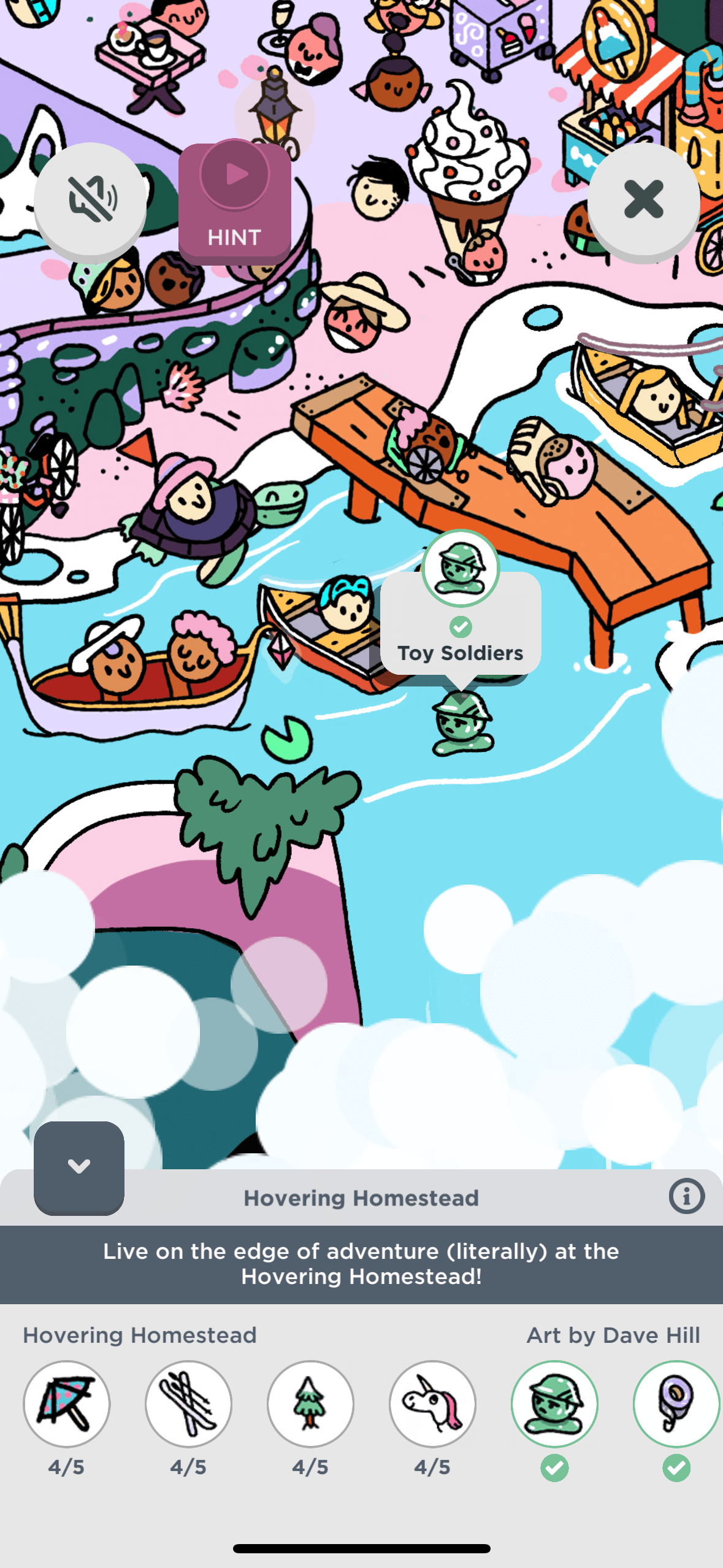This screenshot has height=1568, width=723.
Task: Collapse the bottom panel with the chevron
Action: click(x=79, y=1167)
